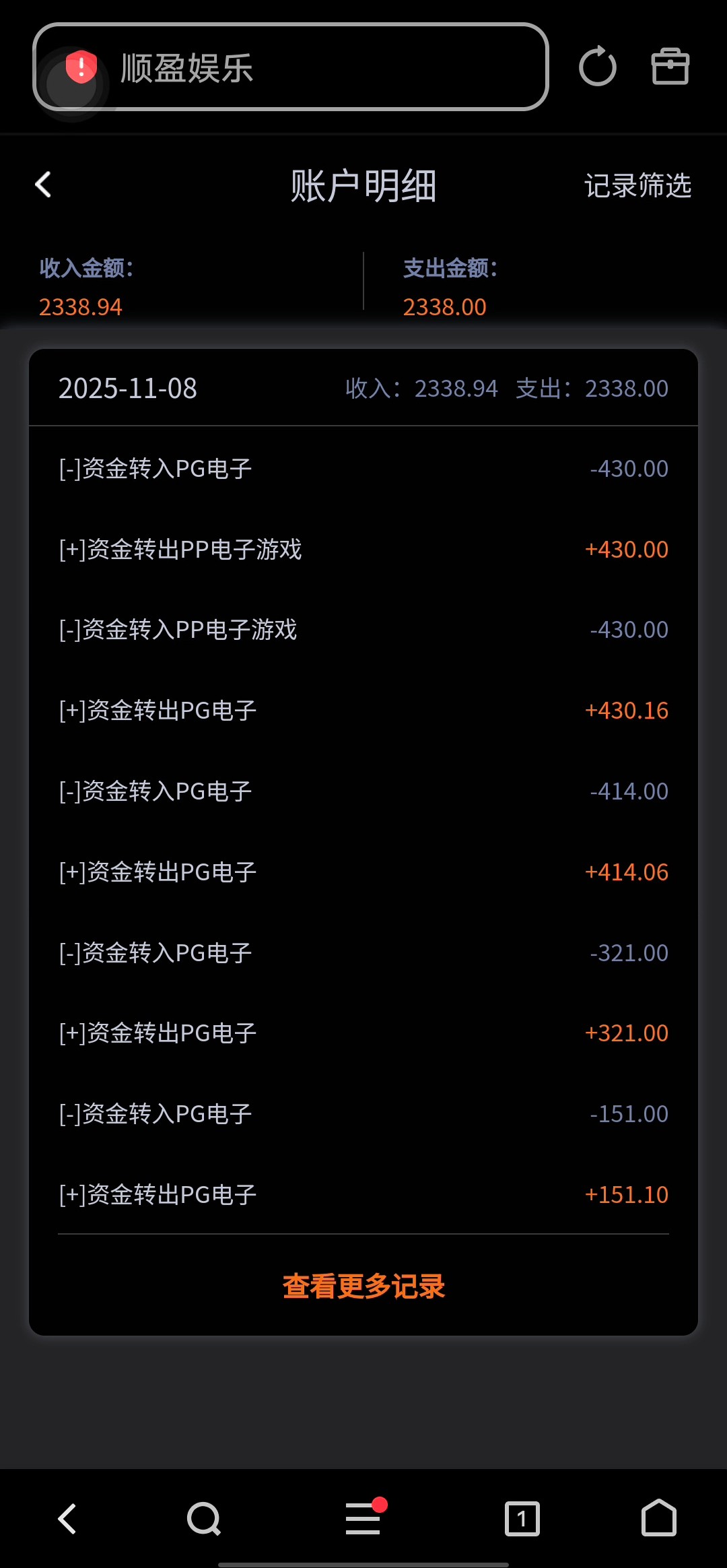The image size is (727, 1568).
Task: Tap the red alert badge in address bar
Action: pos(79,64)
